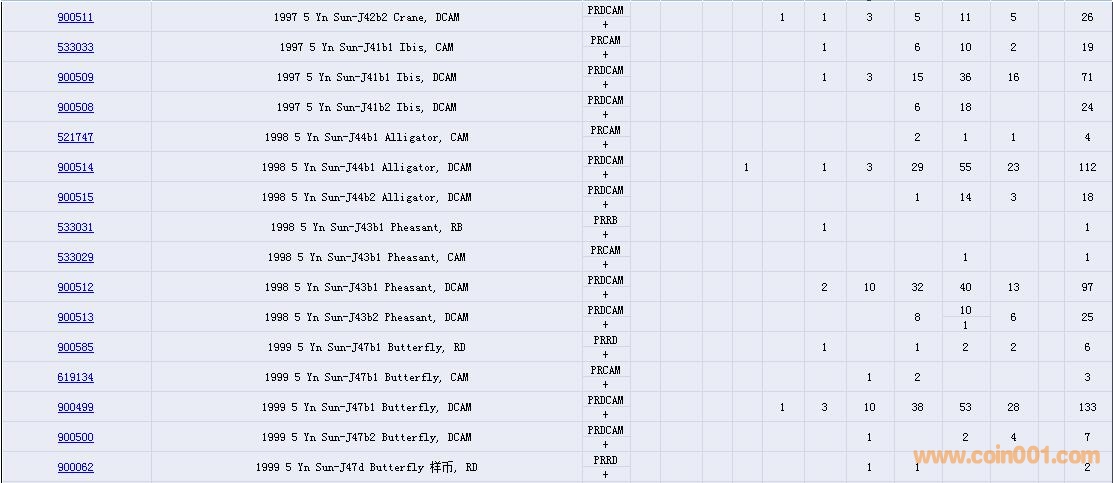Open coin entry link 900062

[76, 467]
